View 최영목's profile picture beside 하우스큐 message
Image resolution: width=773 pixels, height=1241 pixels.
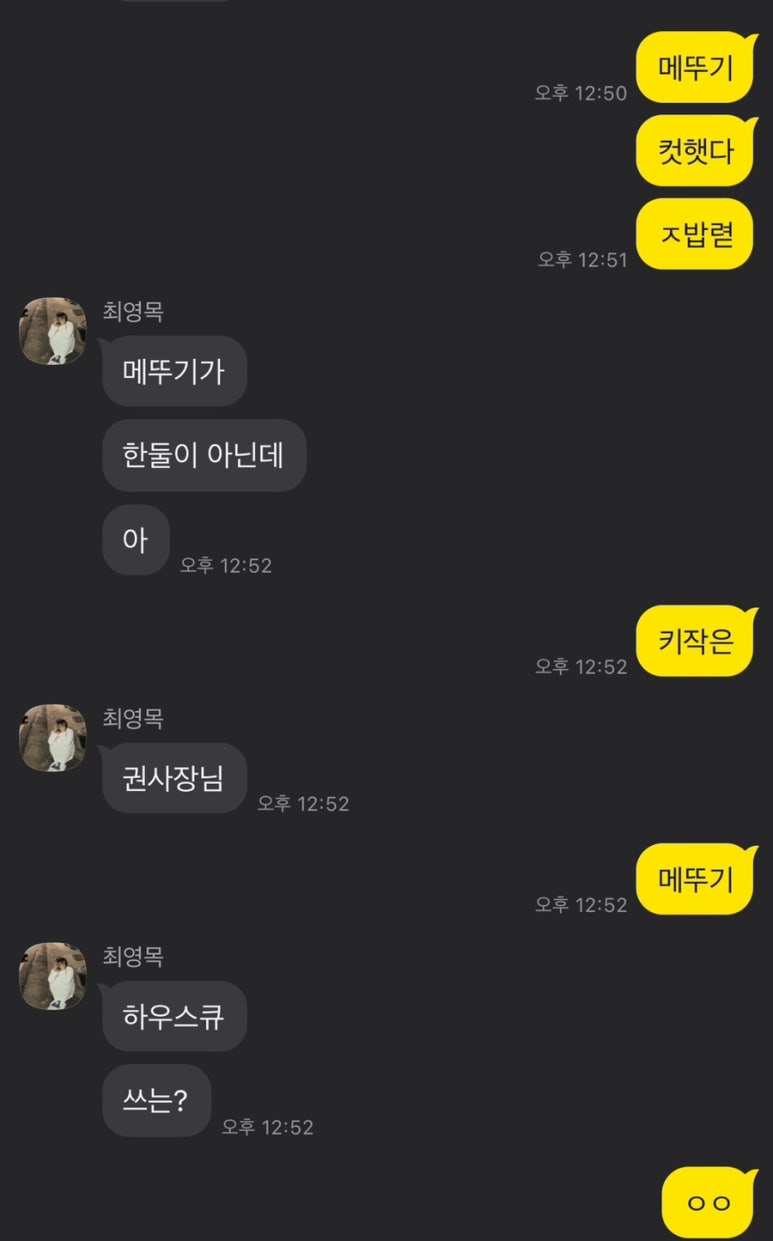52,976
